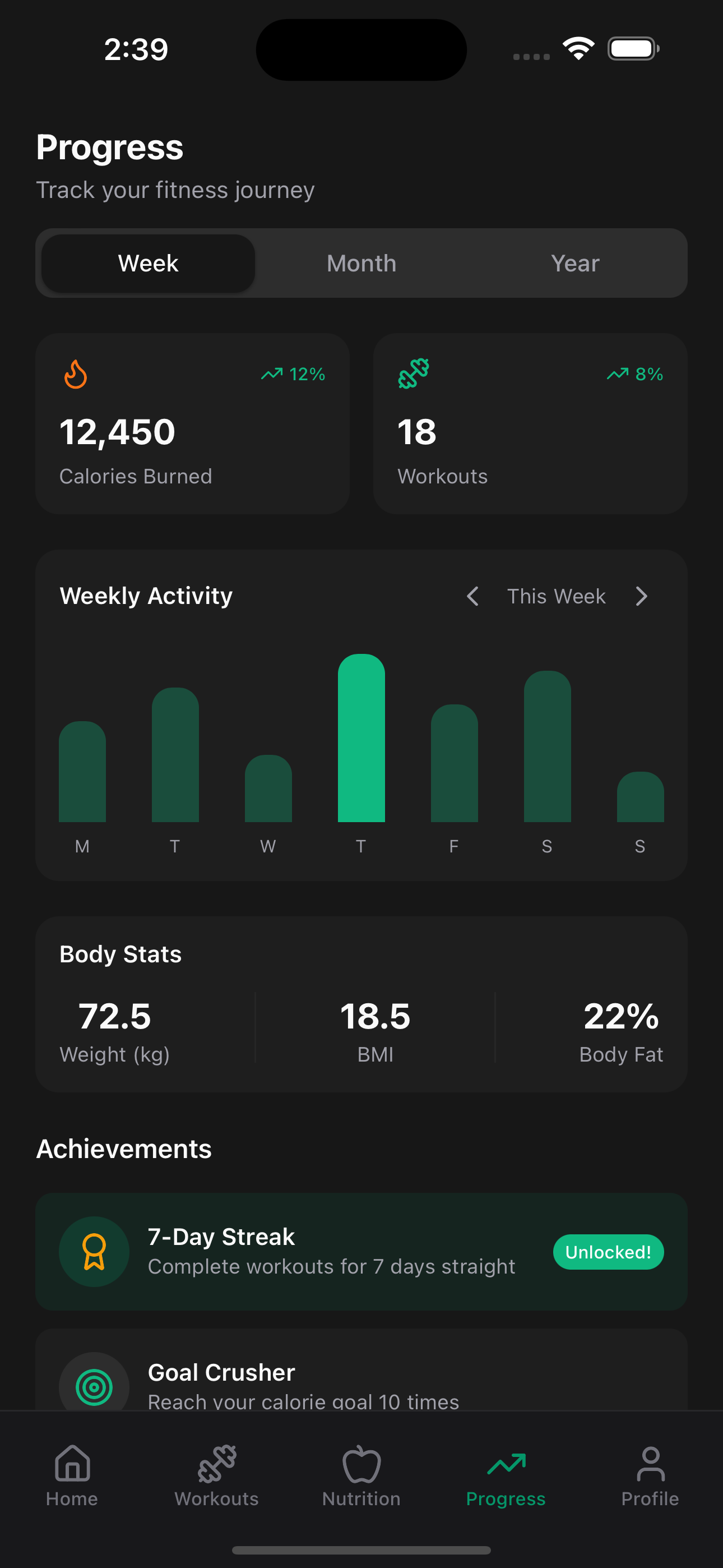This screenshot has width=723, height=1568.
Task: Go to the next week in Weekly Activity
Action: (641, 596)
